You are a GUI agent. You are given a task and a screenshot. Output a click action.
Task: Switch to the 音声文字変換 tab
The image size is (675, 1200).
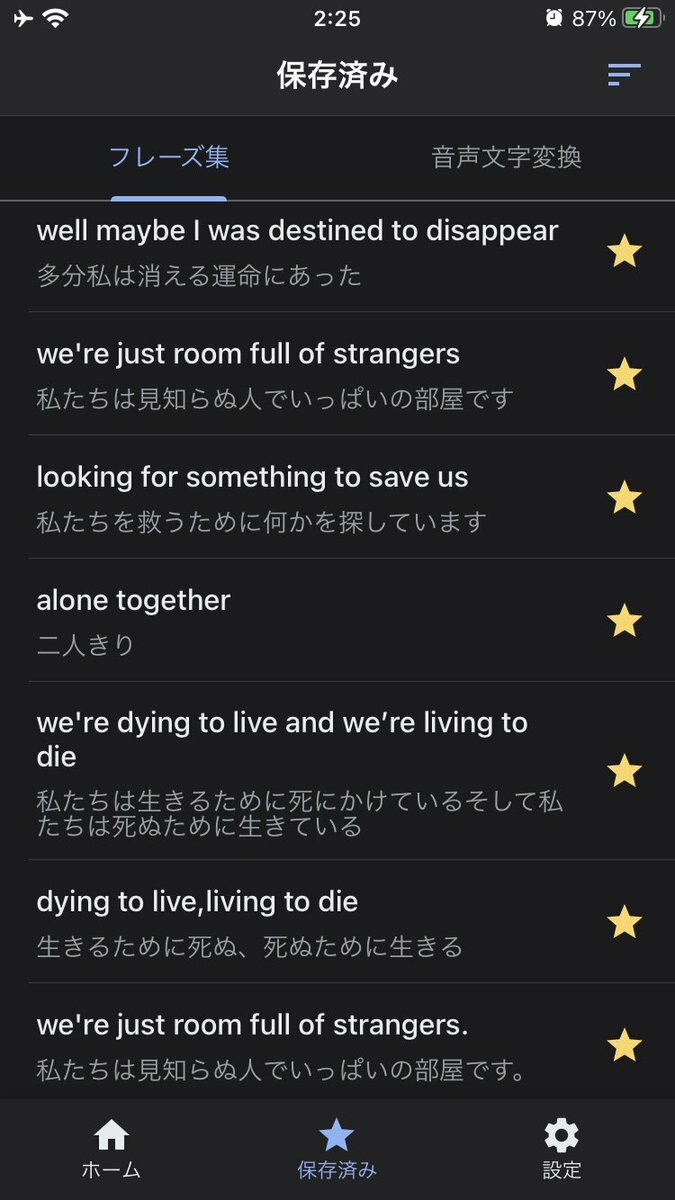[x=506, y=157]
